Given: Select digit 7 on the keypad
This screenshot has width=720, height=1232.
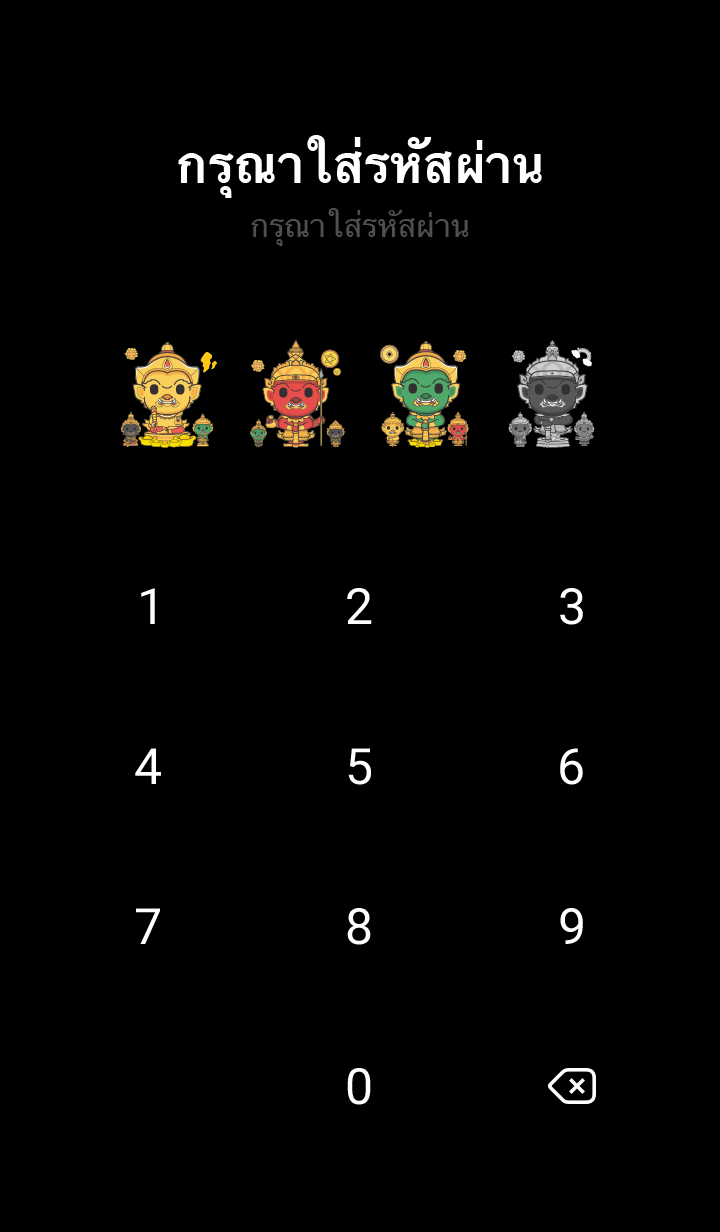Looking at the screenshot, I should [148, 927].
